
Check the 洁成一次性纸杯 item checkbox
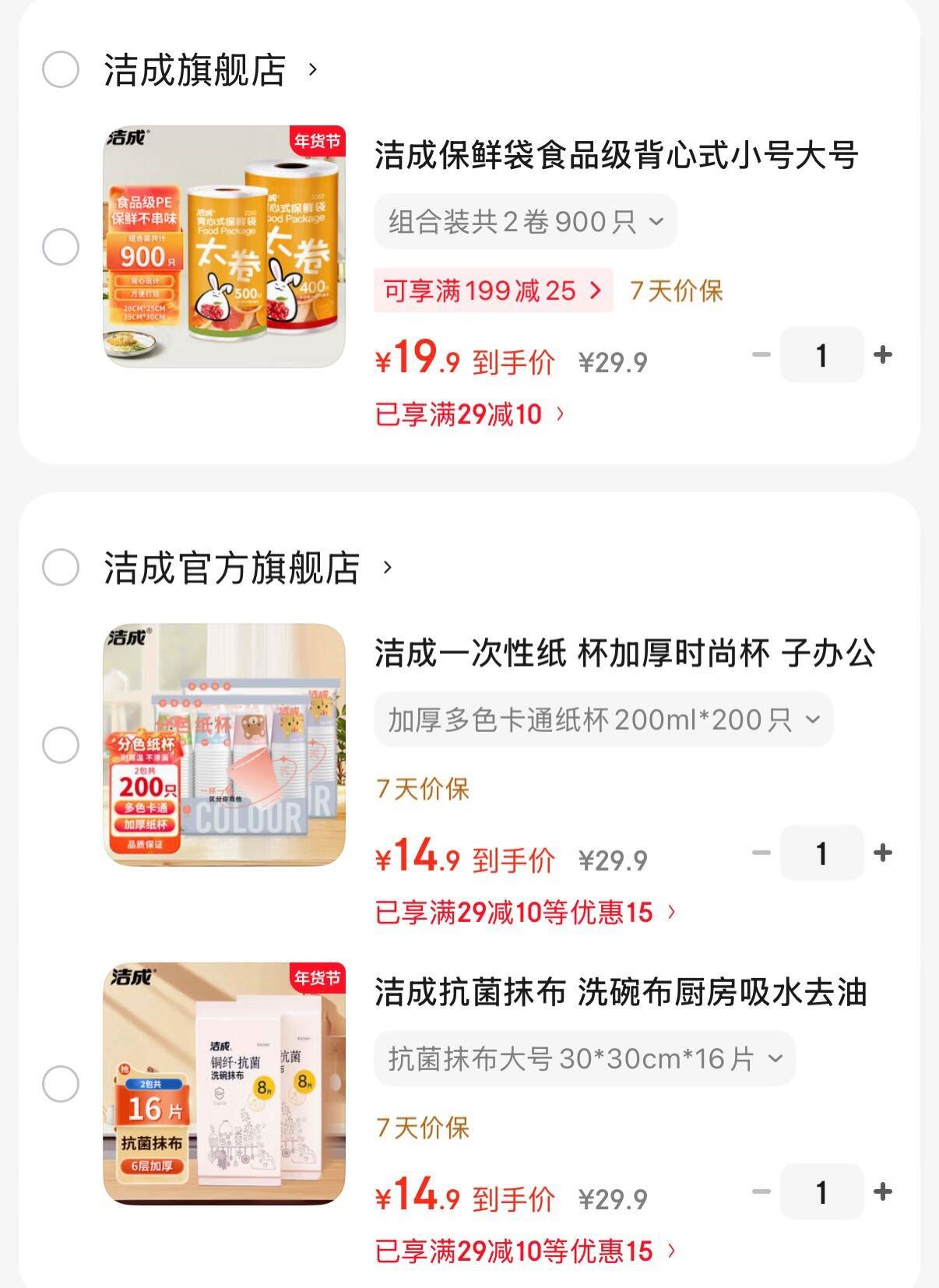(61, 745)
